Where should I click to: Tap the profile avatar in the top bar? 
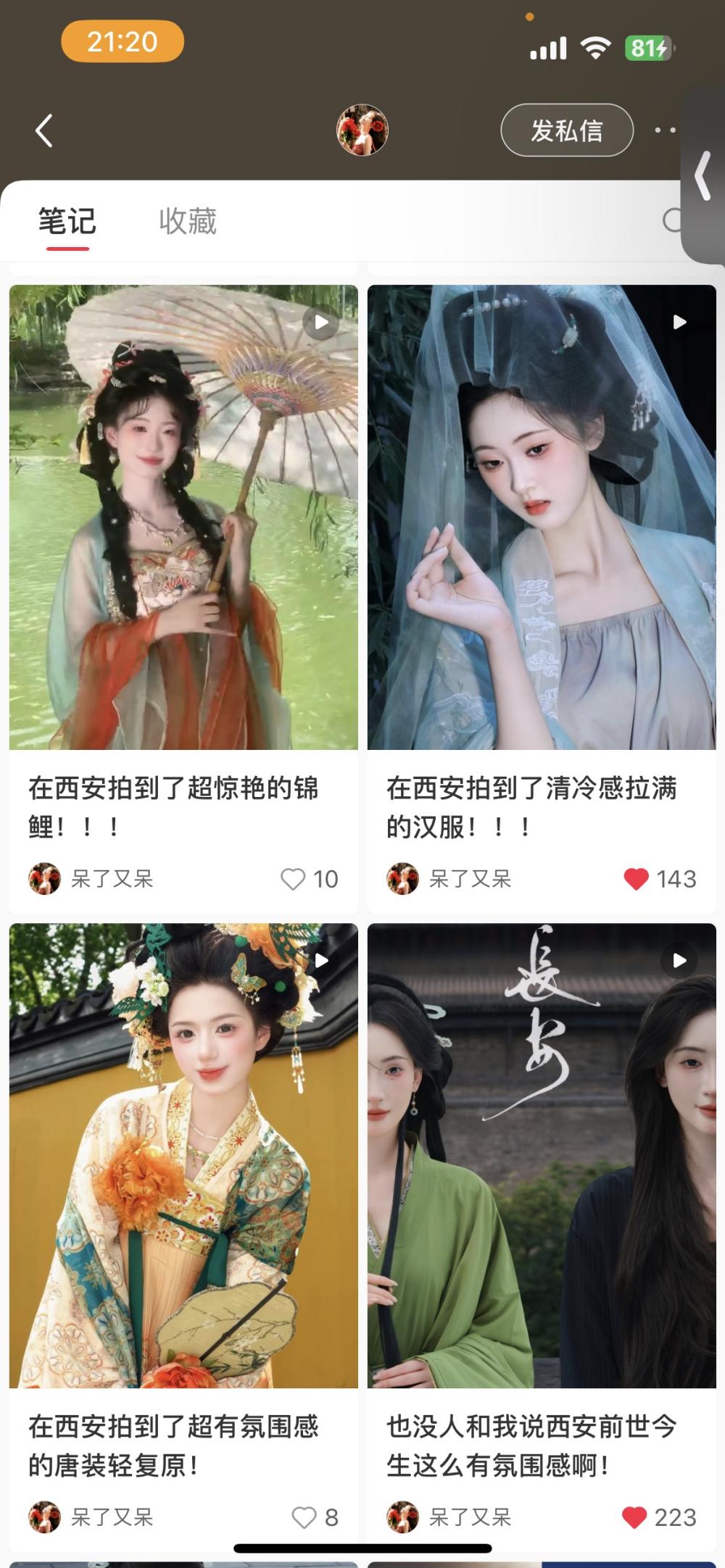pos(362,130)
